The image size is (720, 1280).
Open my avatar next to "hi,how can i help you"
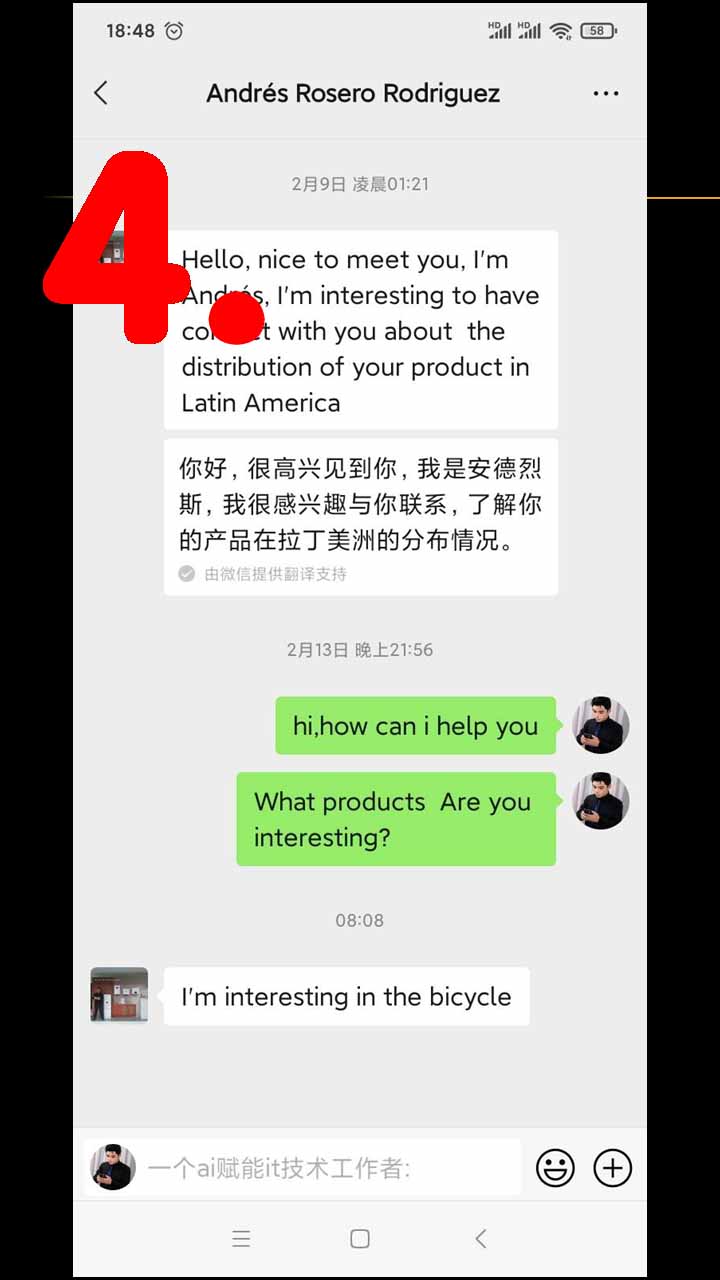[x=600, y=726]
